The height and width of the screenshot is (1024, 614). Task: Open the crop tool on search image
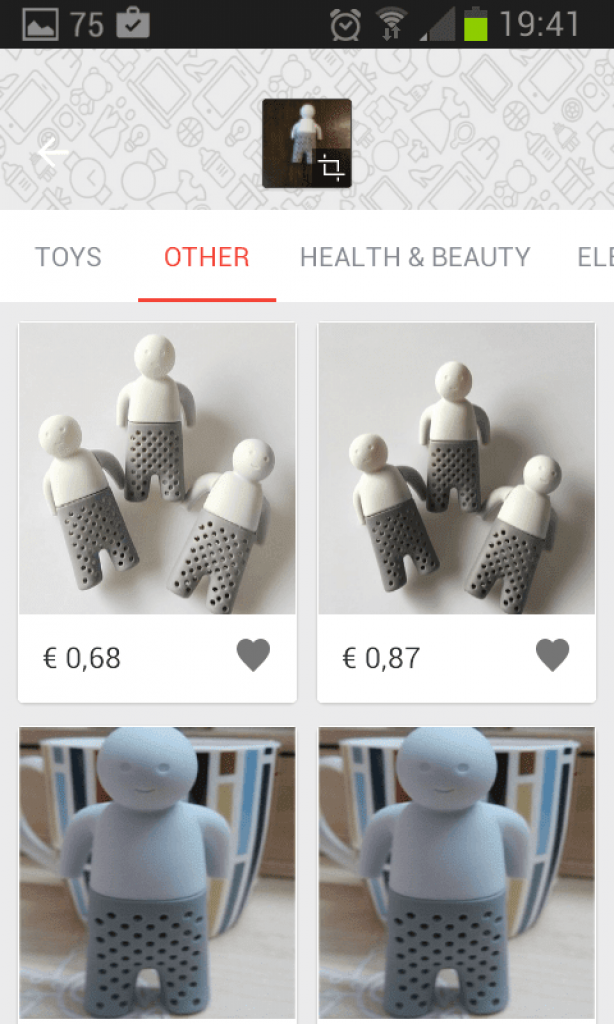pyautogui.click(x=332, y=168)
